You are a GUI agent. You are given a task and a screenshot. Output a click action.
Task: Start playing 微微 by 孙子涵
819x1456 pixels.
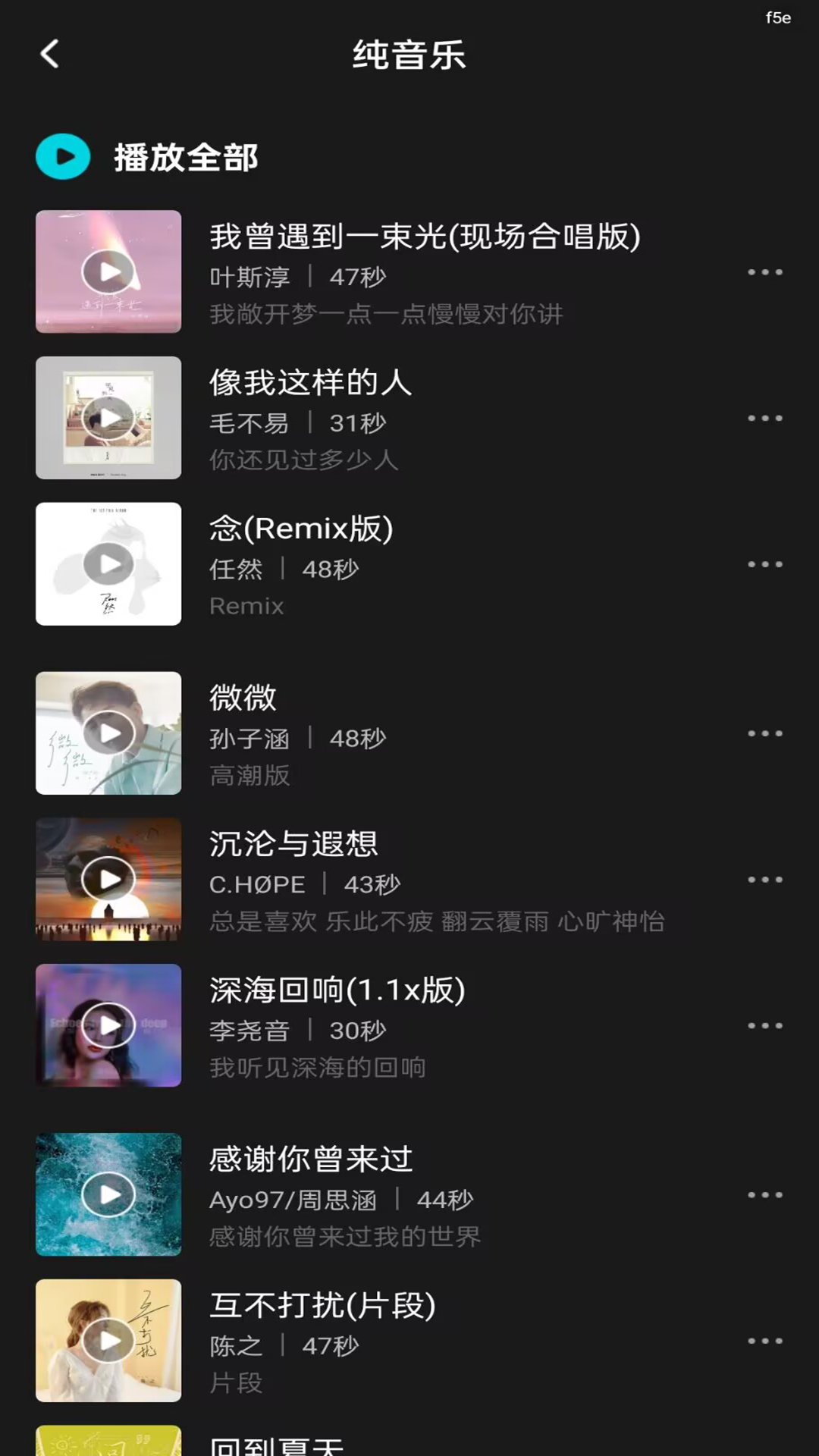[108, 733]
